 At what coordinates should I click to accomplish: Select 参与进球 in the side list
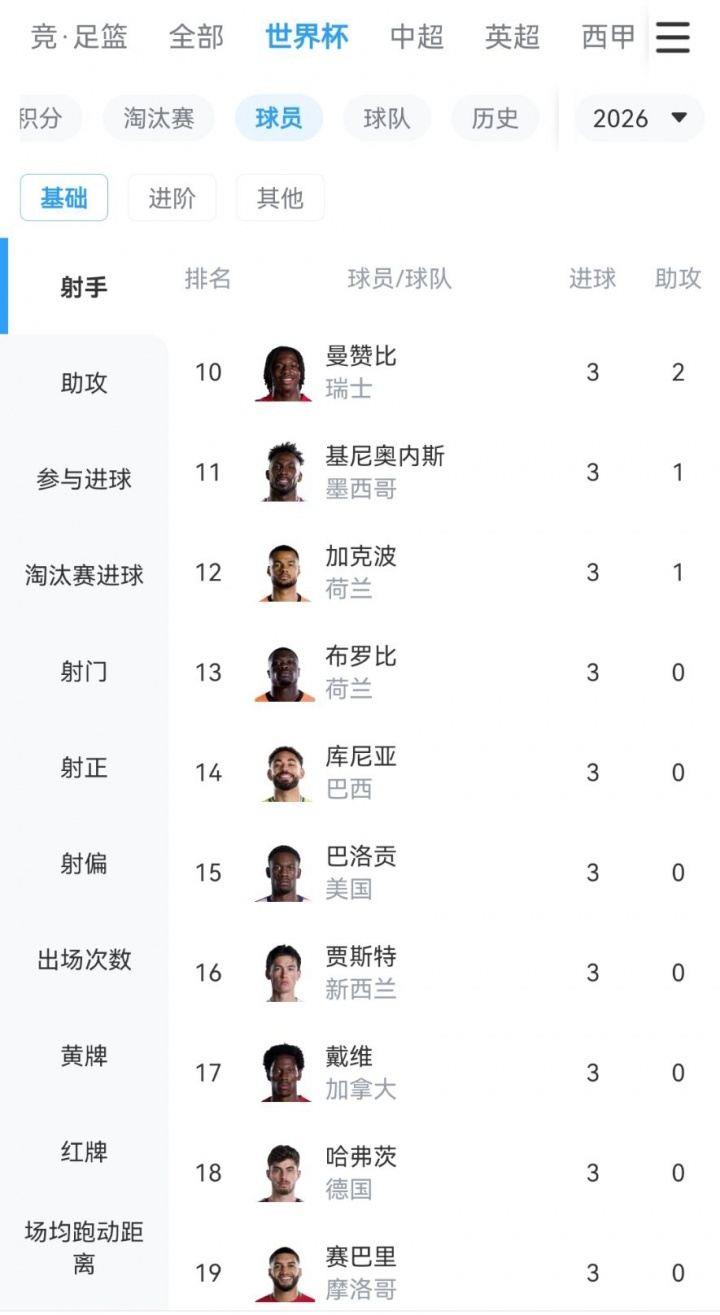84,479
